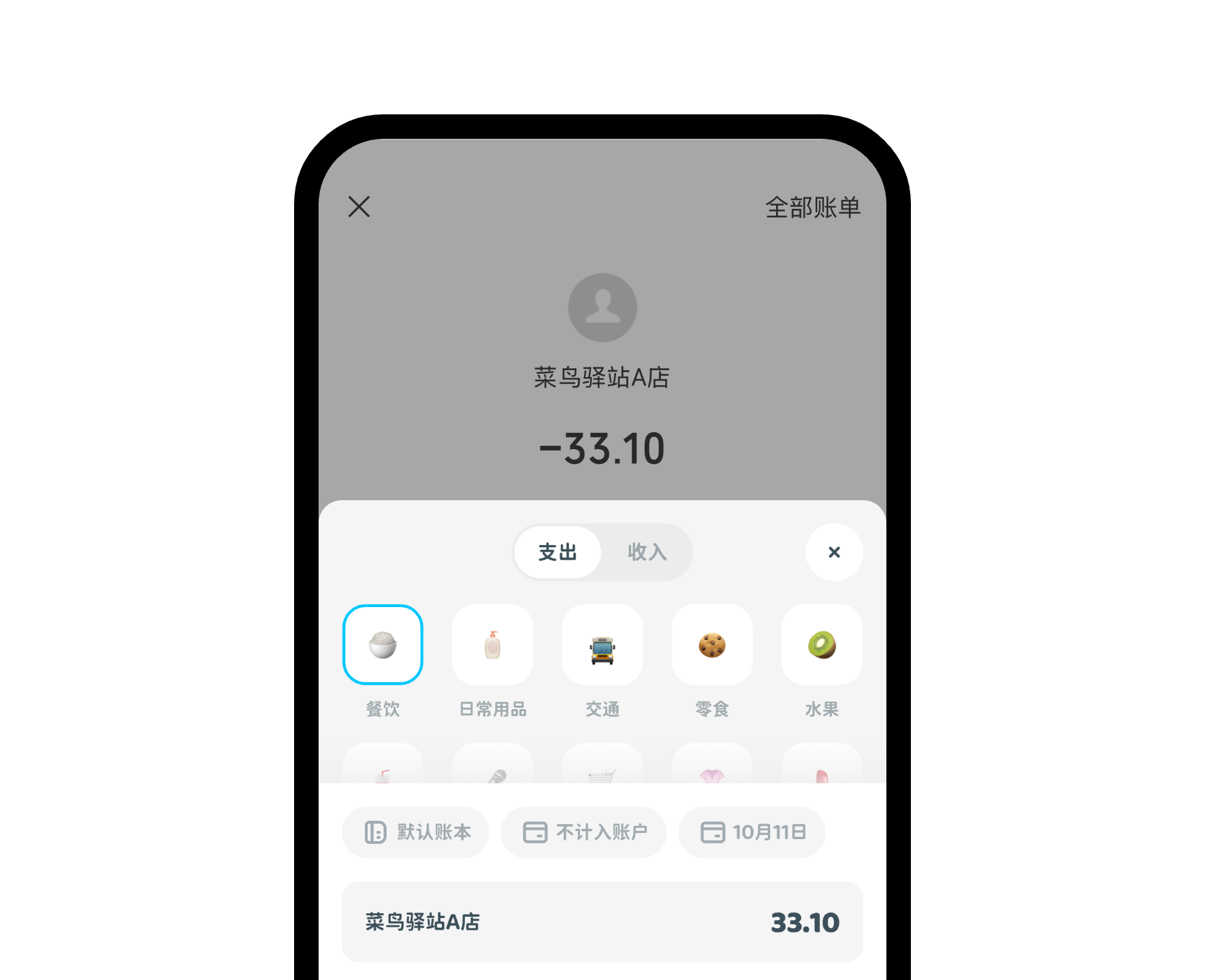Choose the 水果 (fruit) category
This screenshot has width=1205, height=980.
pyautogui.click(x=822, y=644)
